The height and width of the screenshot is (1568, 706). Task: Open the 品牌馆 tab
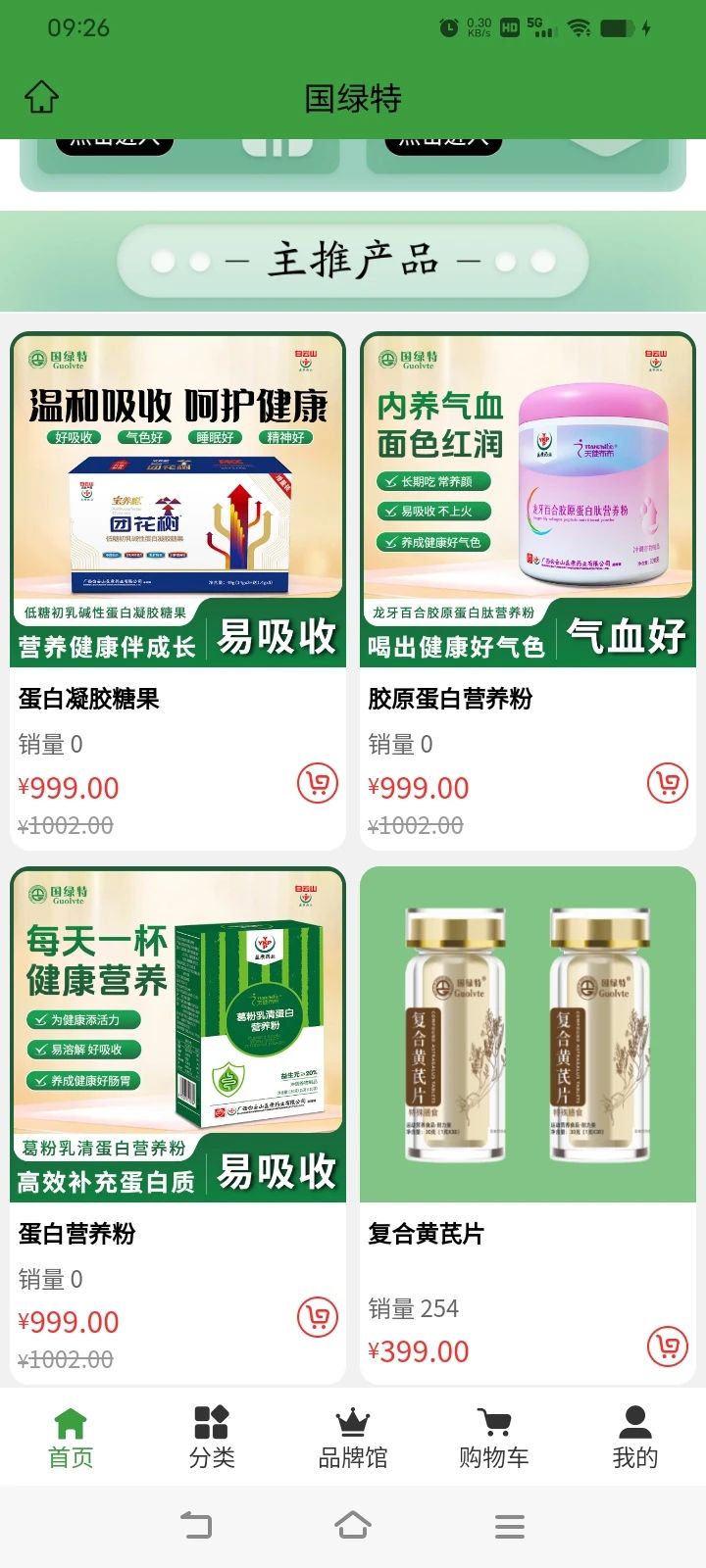tap(353, 1438)
